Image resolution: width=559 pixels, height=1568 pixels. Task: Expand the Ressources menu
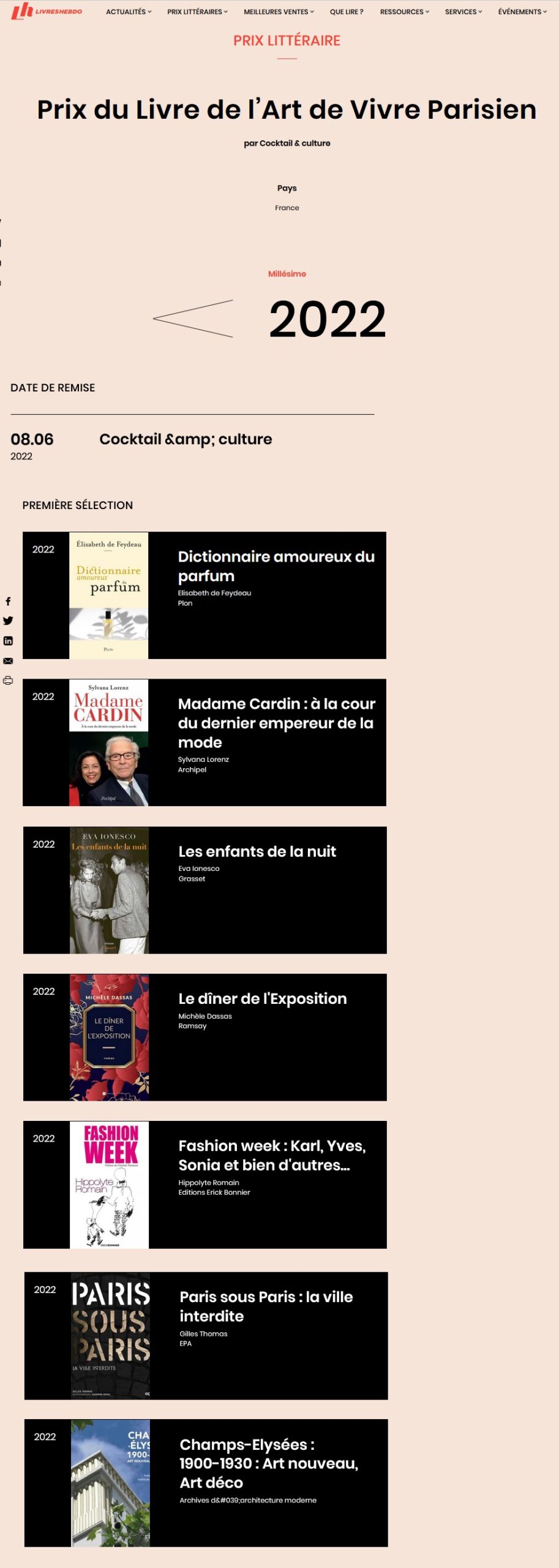[x=404, y=12]
